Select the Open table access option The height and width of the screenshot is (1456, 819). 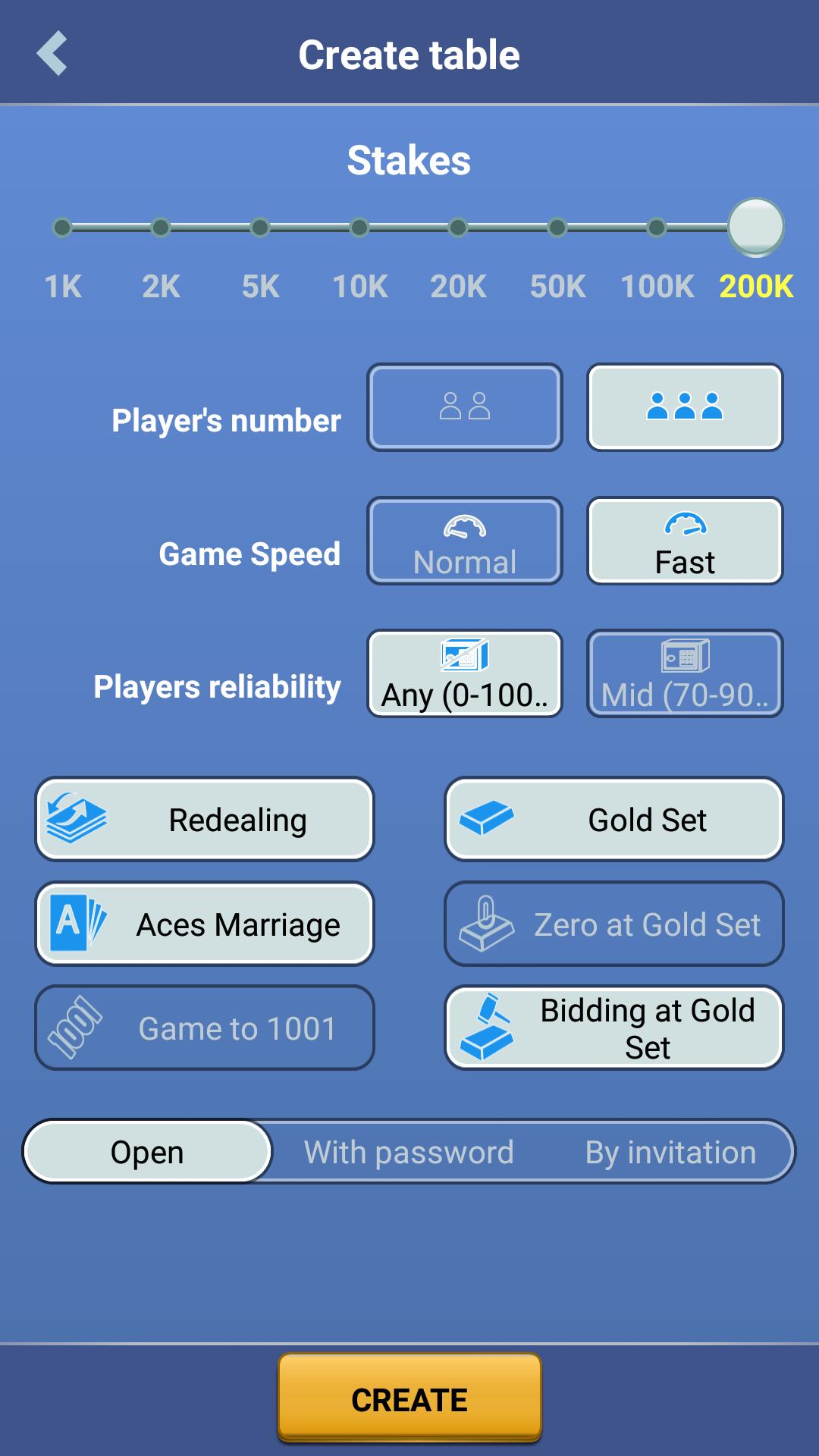pos(147,1151)
